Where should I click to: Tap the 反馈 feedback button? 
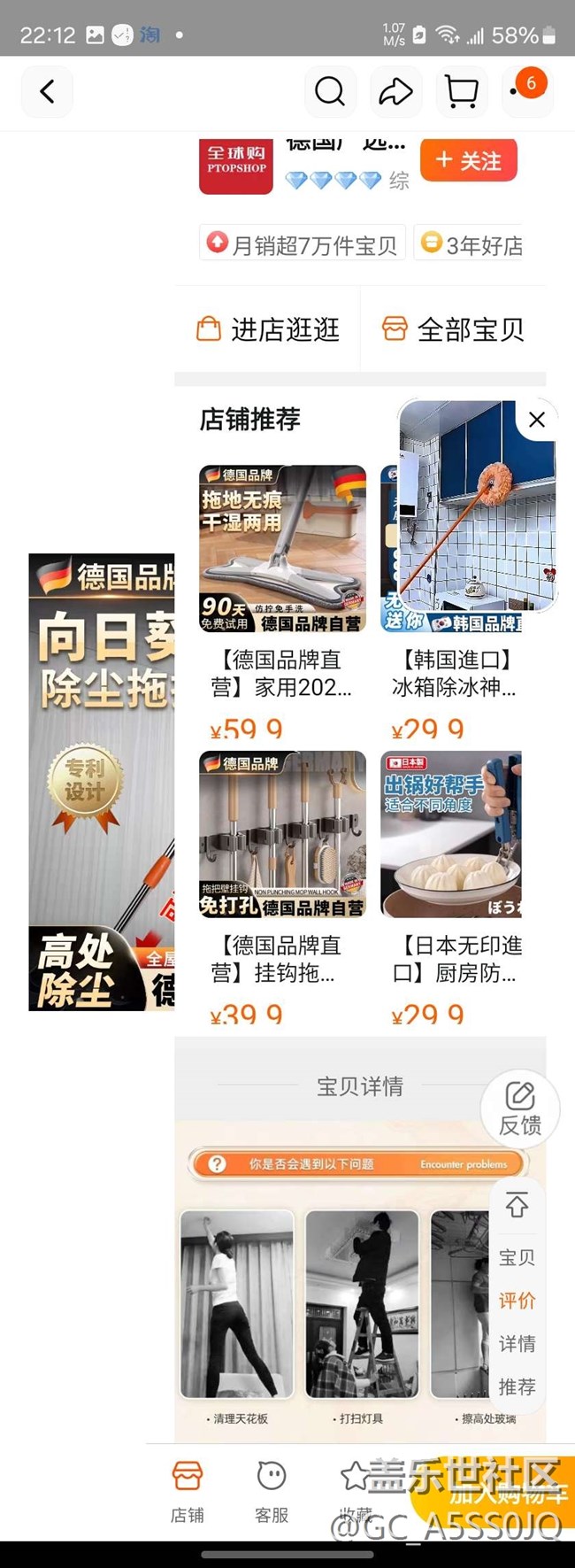[520, 1108]
